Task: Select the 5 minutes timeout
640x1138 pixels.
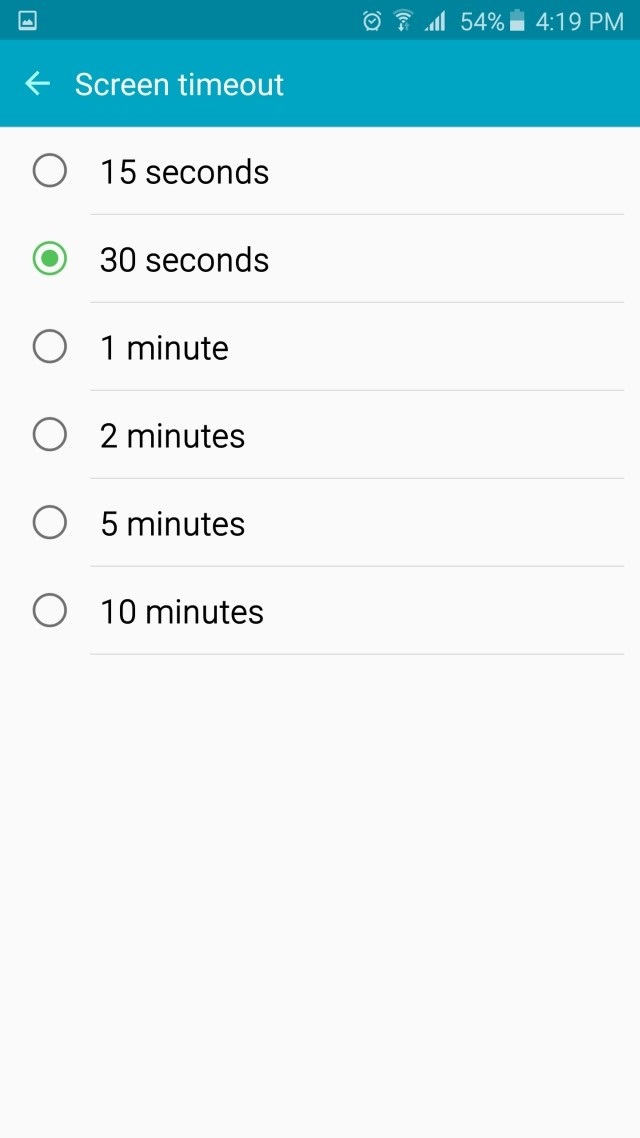Action: pos(320,523)
